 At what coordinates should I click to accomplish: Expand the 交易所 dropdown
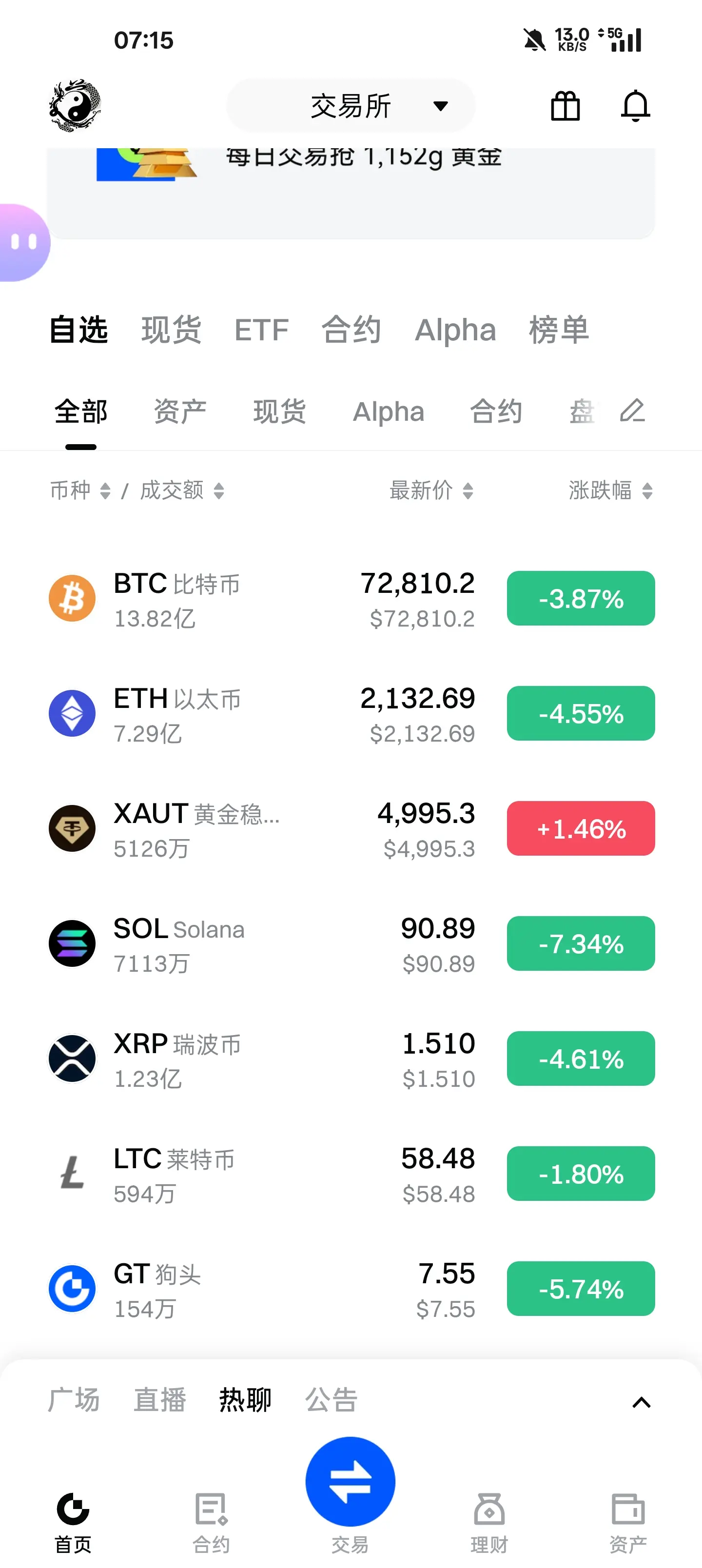click(351, 106)
